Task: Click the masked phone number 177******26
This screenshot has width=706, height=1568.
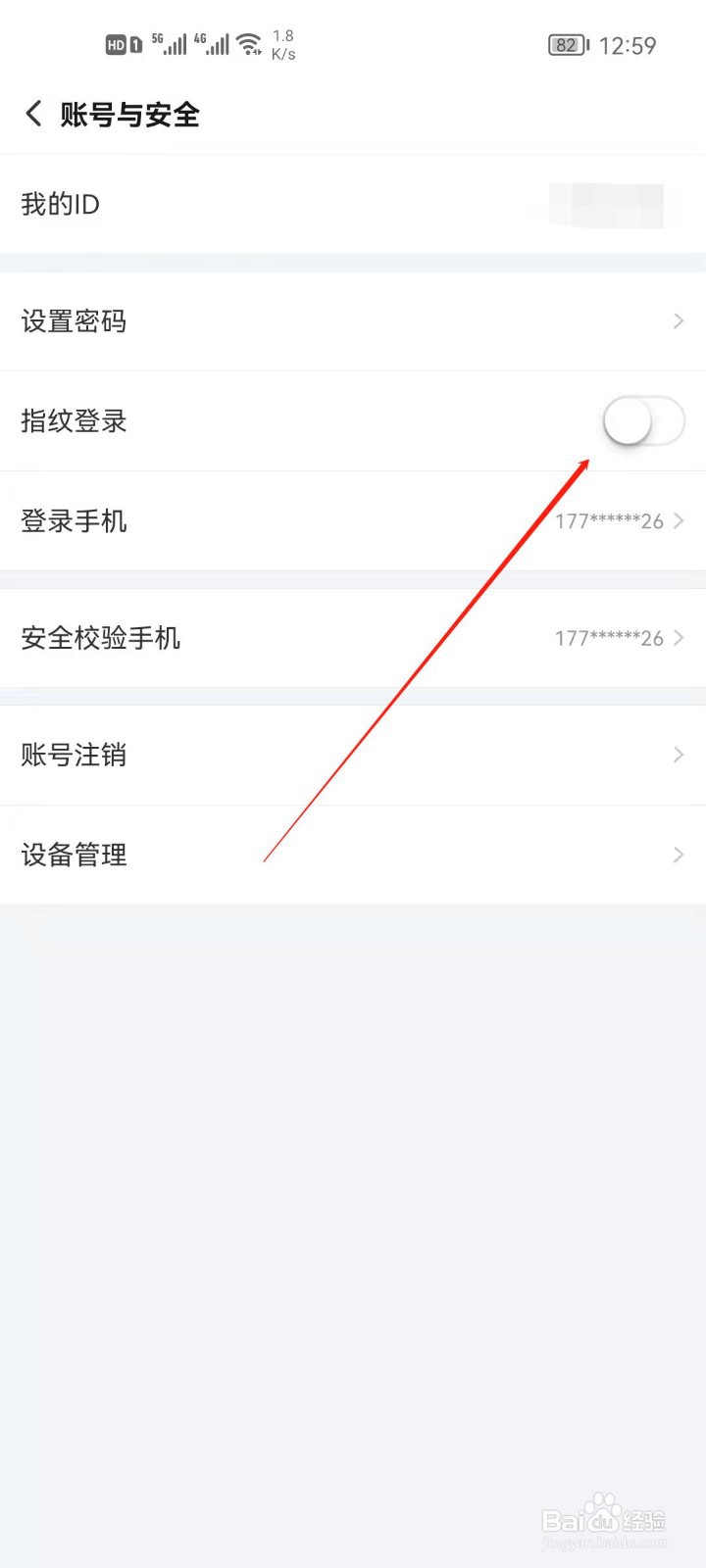Action: pos(609,520)
